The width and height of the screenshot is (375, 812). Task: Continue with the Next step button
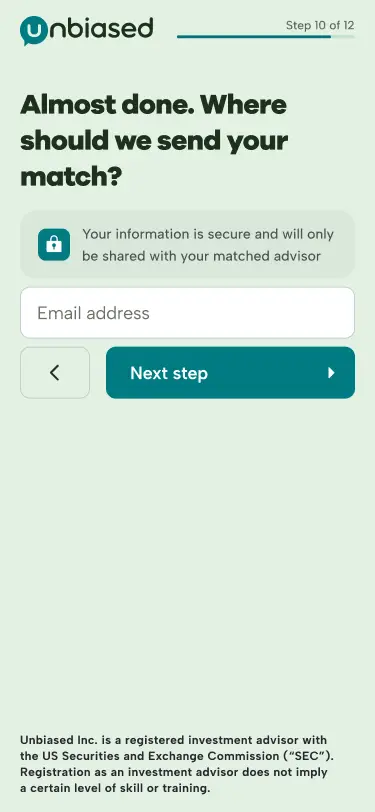pos(230,373)
